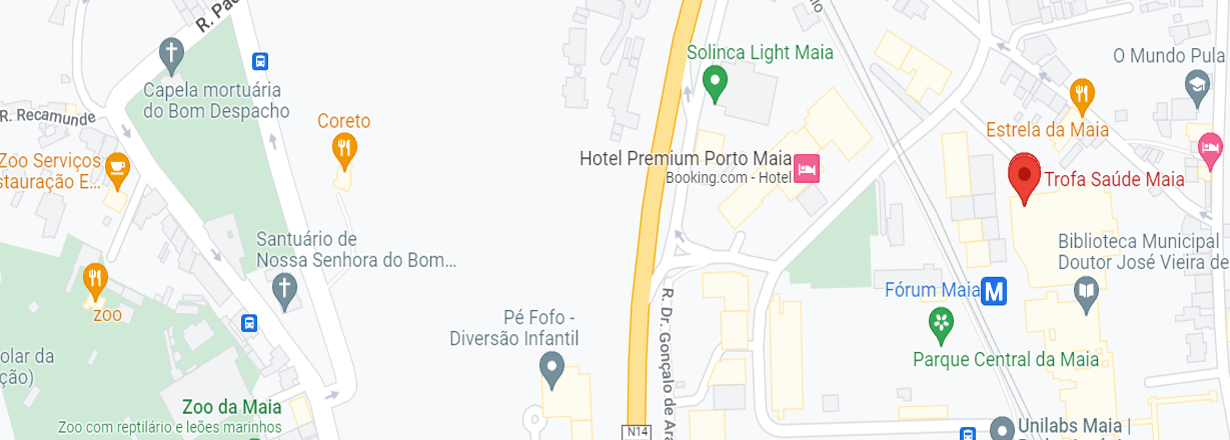Open the Hotel Premium Porto Maia marker
Viewport: 1230px width, 440px height.
[x=806, y=168]
